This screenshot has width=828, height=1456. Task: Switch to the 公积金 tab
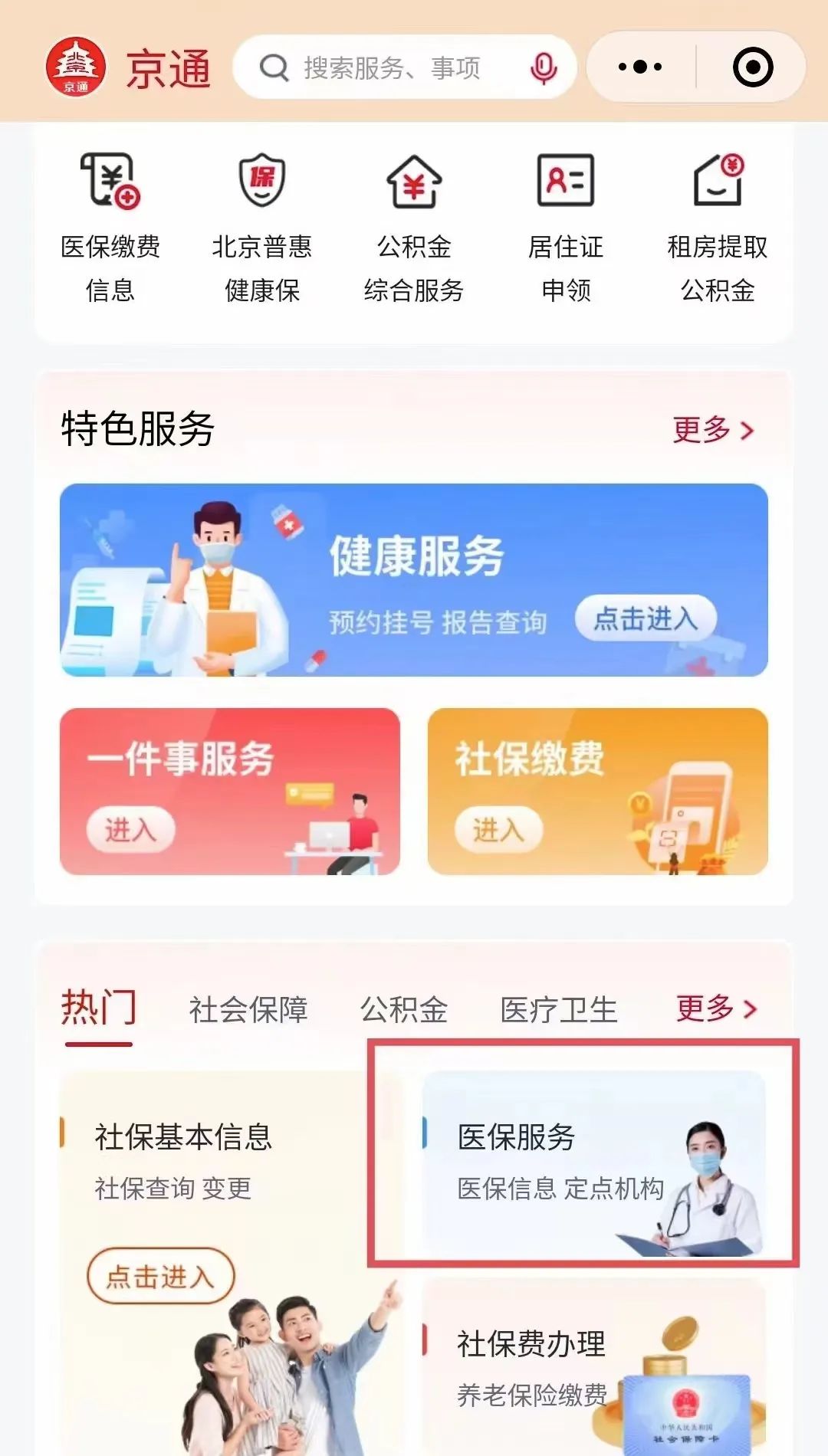coord(404,1009)
